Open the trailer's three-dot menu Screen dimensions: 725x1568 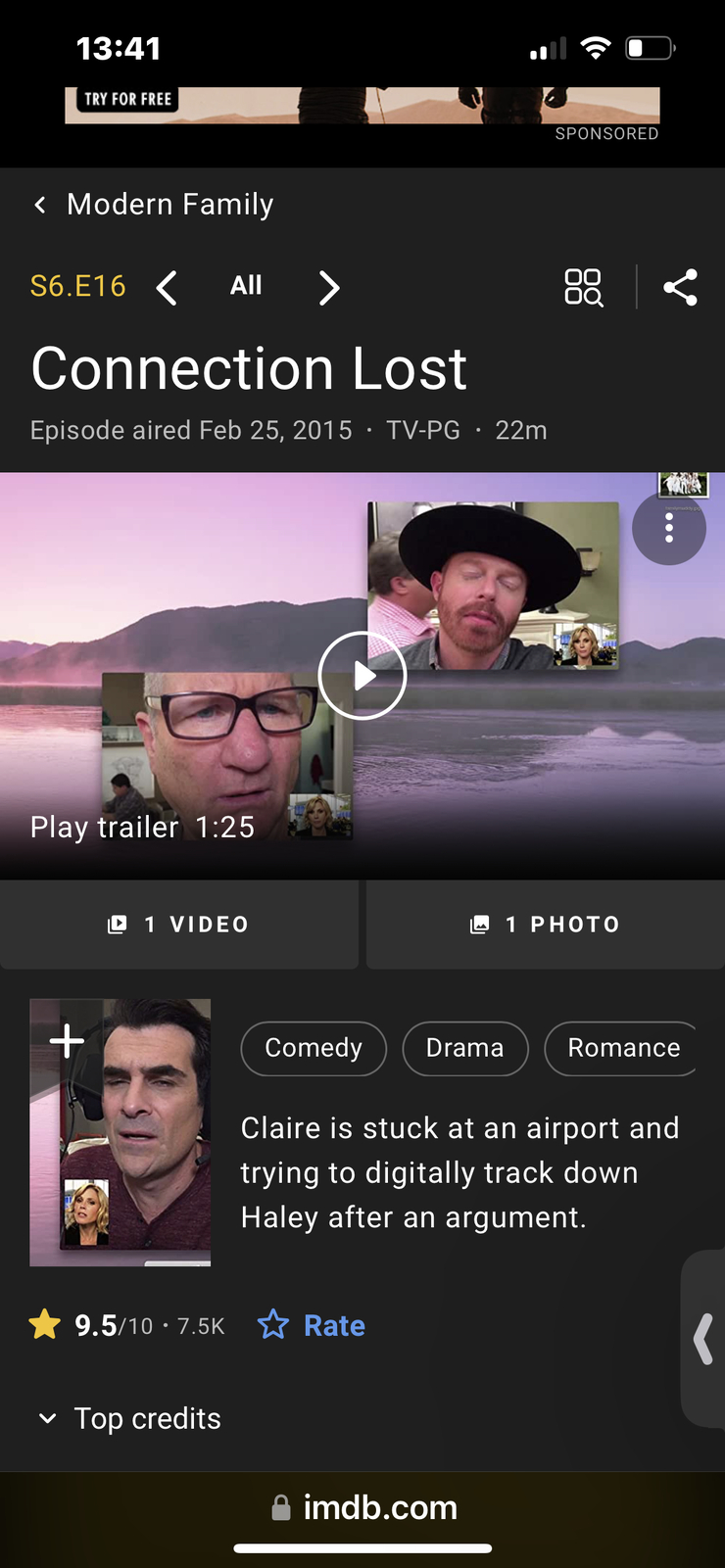tap(669, 529)
